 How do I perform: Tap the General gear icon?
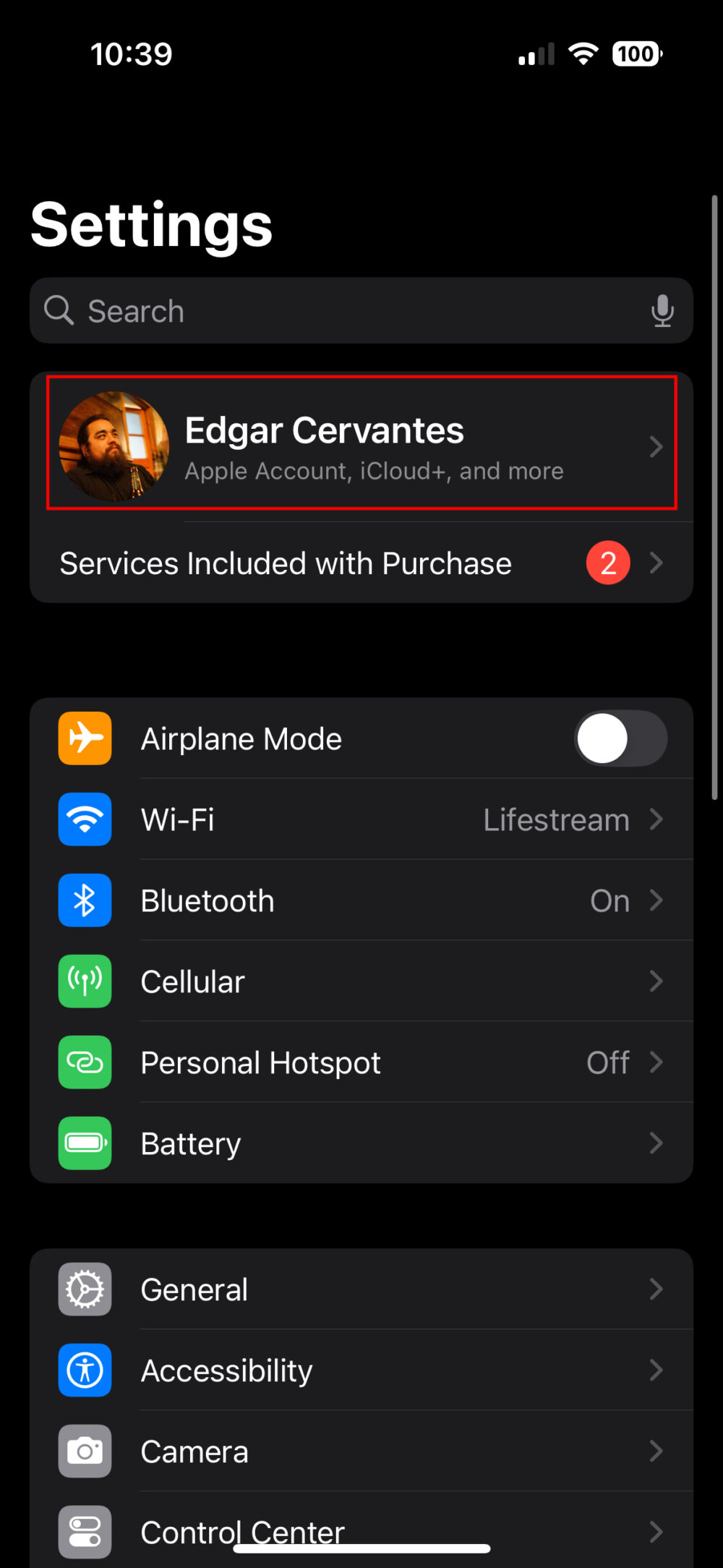point(85,1289)
